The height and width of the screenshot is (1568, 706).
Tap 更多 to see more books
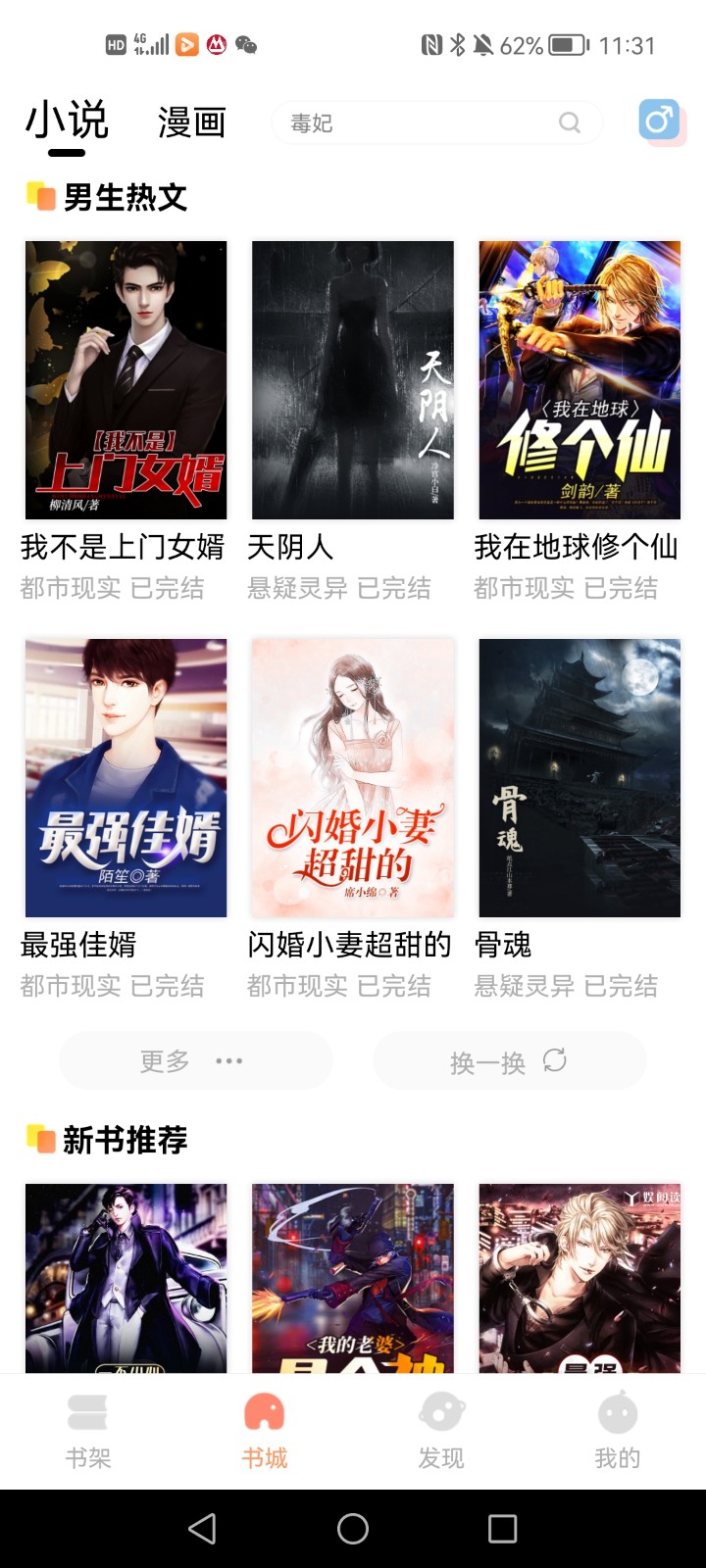point(196,1060)
